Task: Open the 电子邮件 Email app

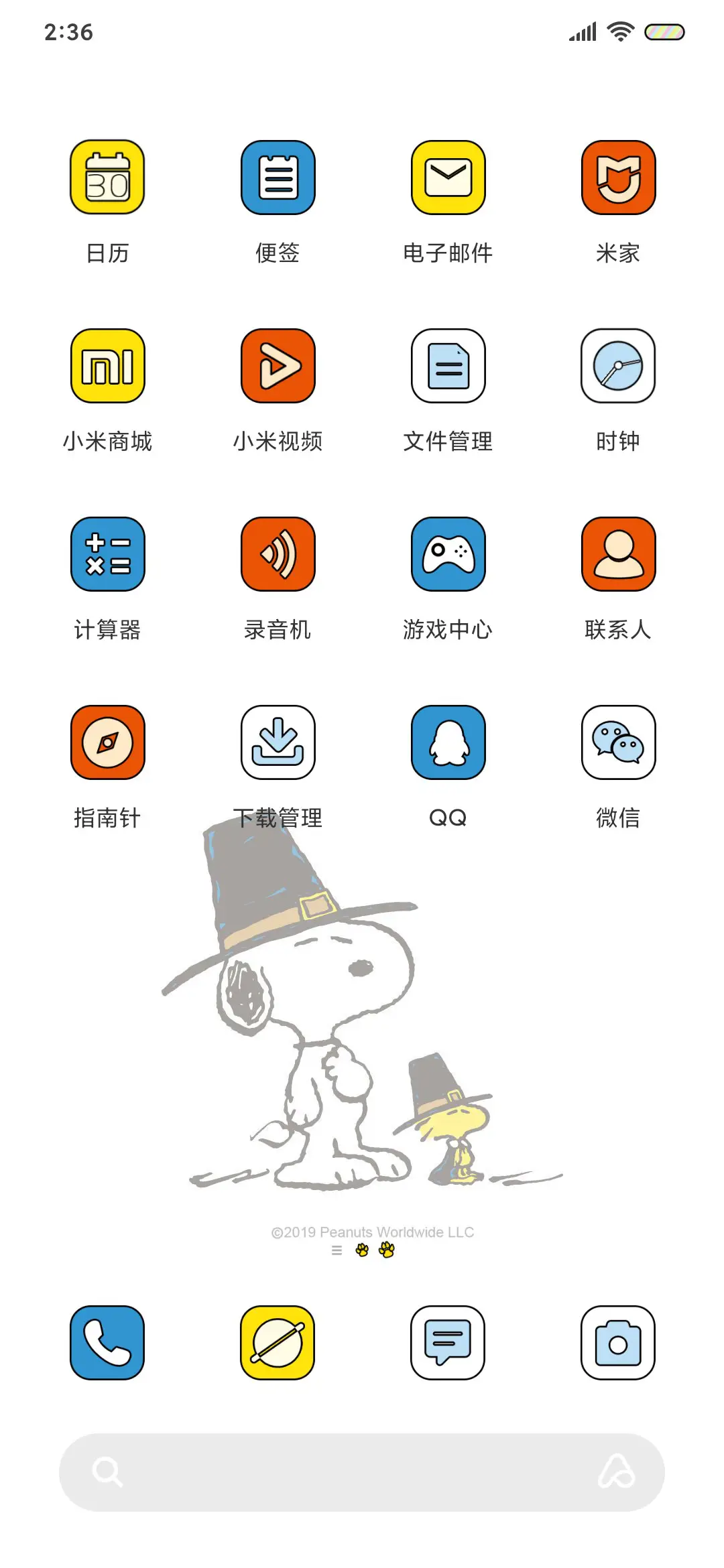Action: point(448,179)
